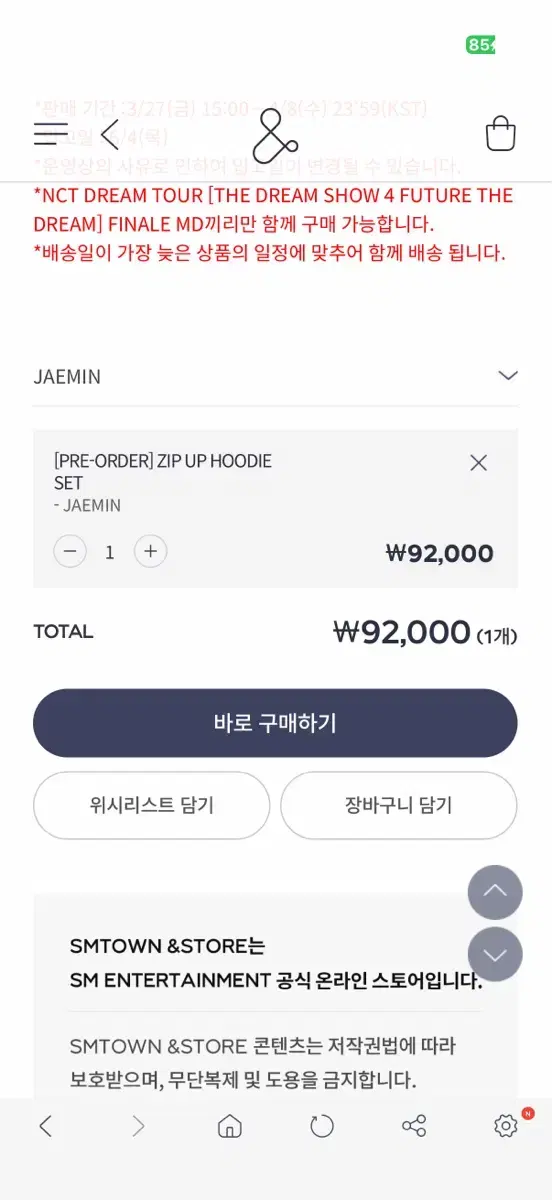Remove the ZIP UP HOODIE SET item

479,462
